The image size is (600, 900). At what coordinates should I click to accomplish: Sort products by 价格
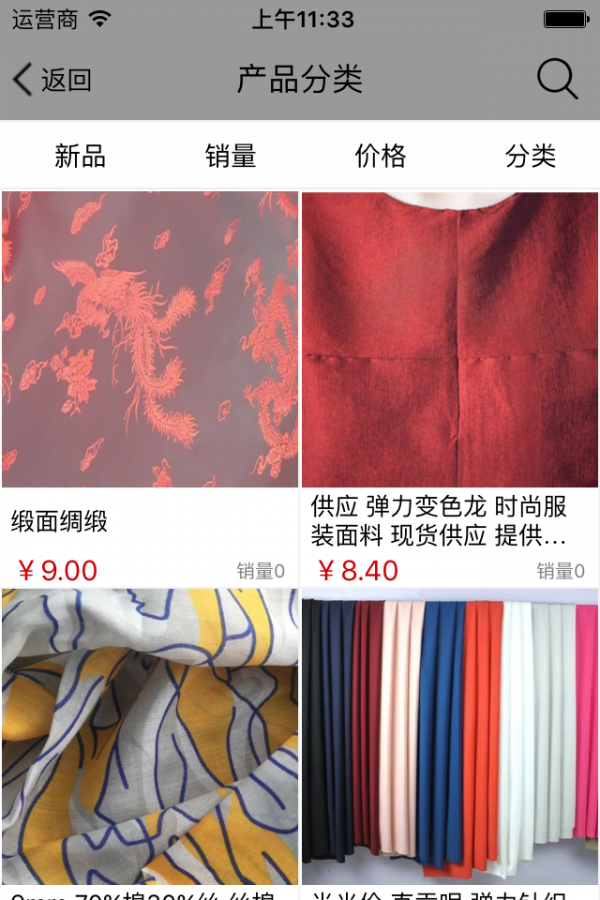pyautogui.click(x=381, y=156)
